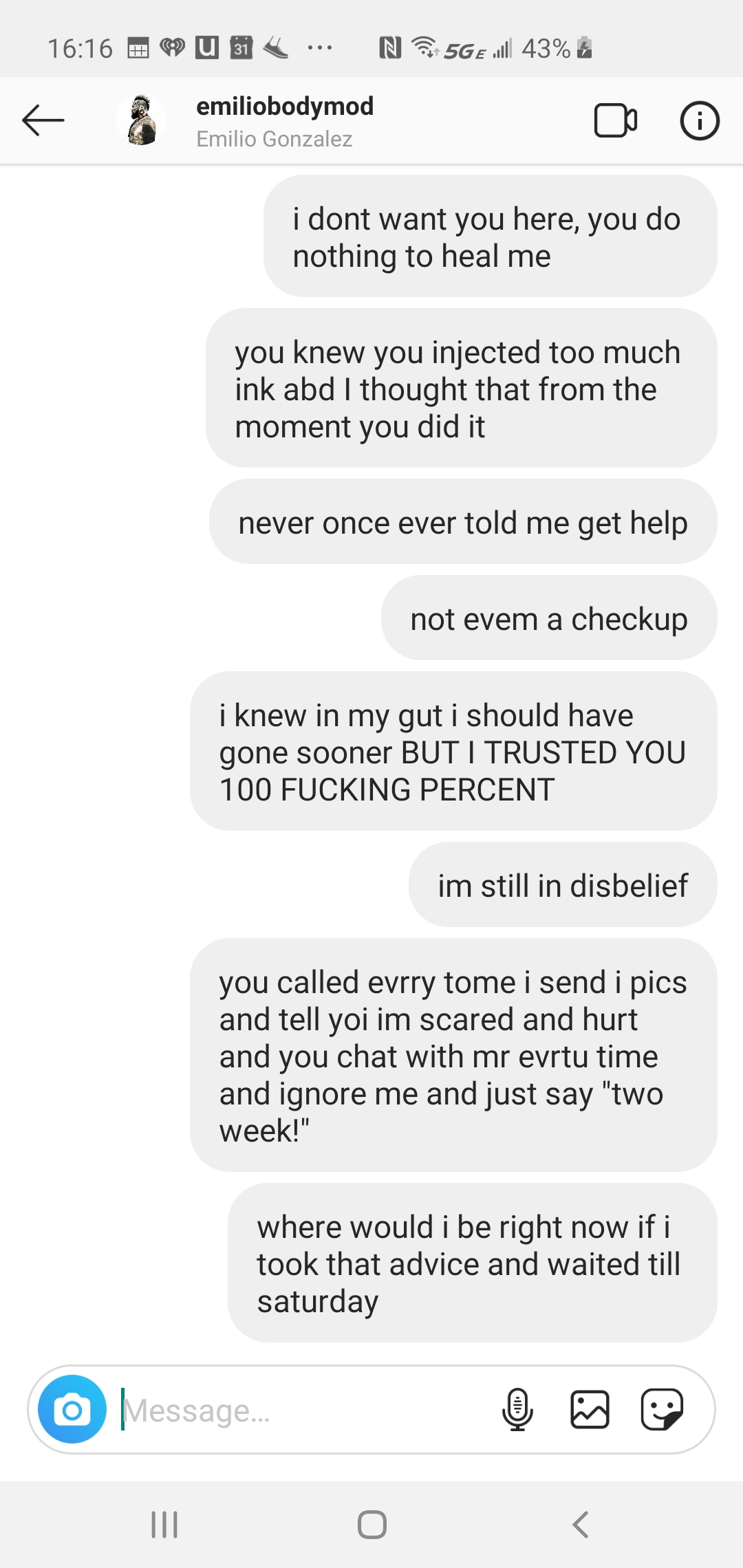This screenshot has height=1568, width=743.
Task: Tap the system home button
Action: pos(371,1524)
